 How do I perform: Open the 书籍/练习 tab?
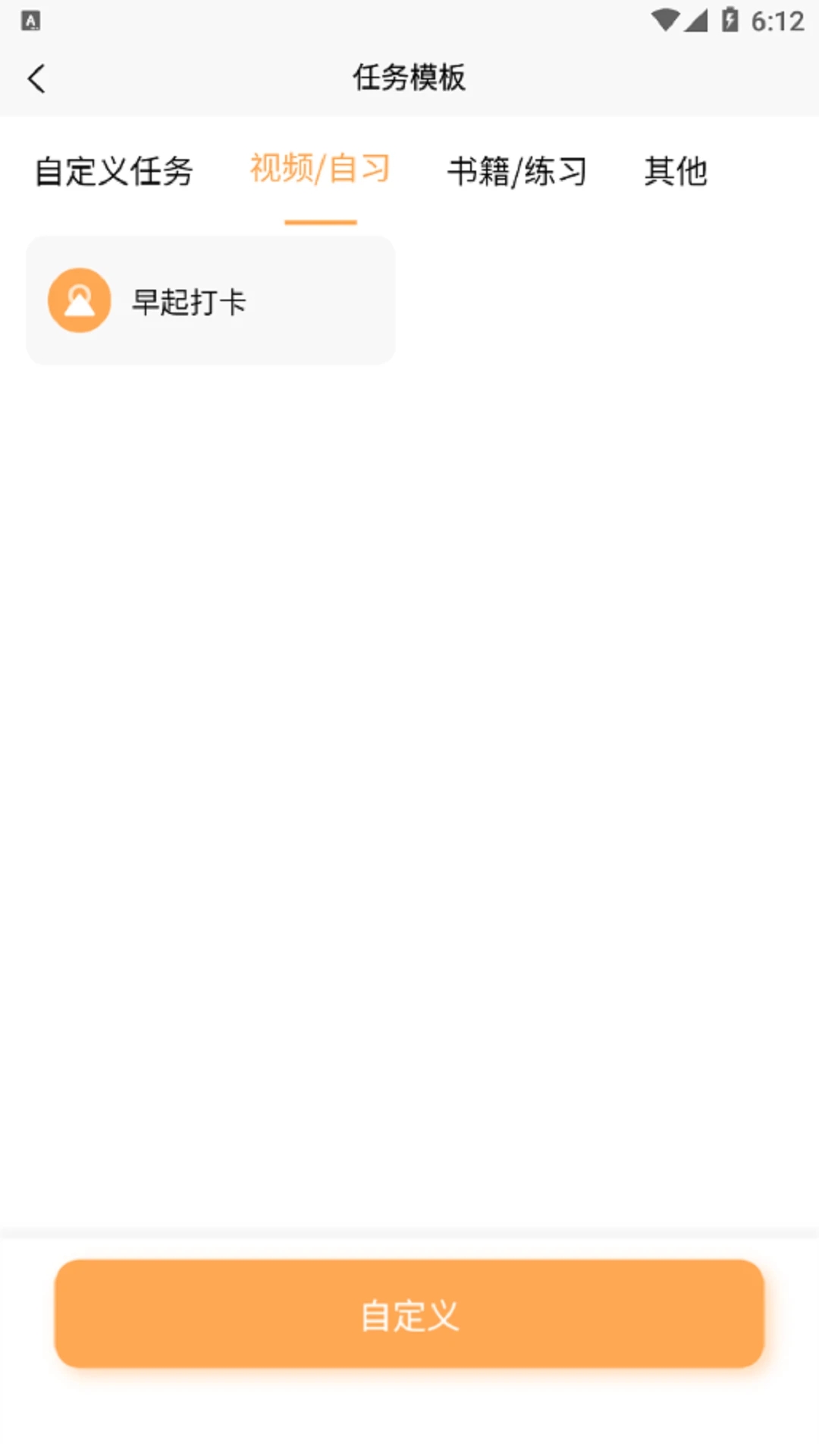tap(517, 171)
